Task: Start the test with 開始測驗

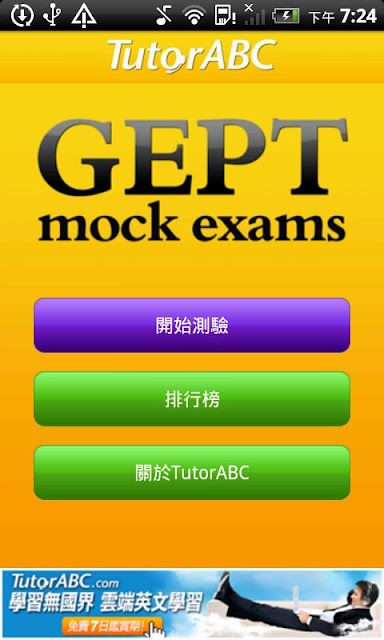Action: pos(192,325)
